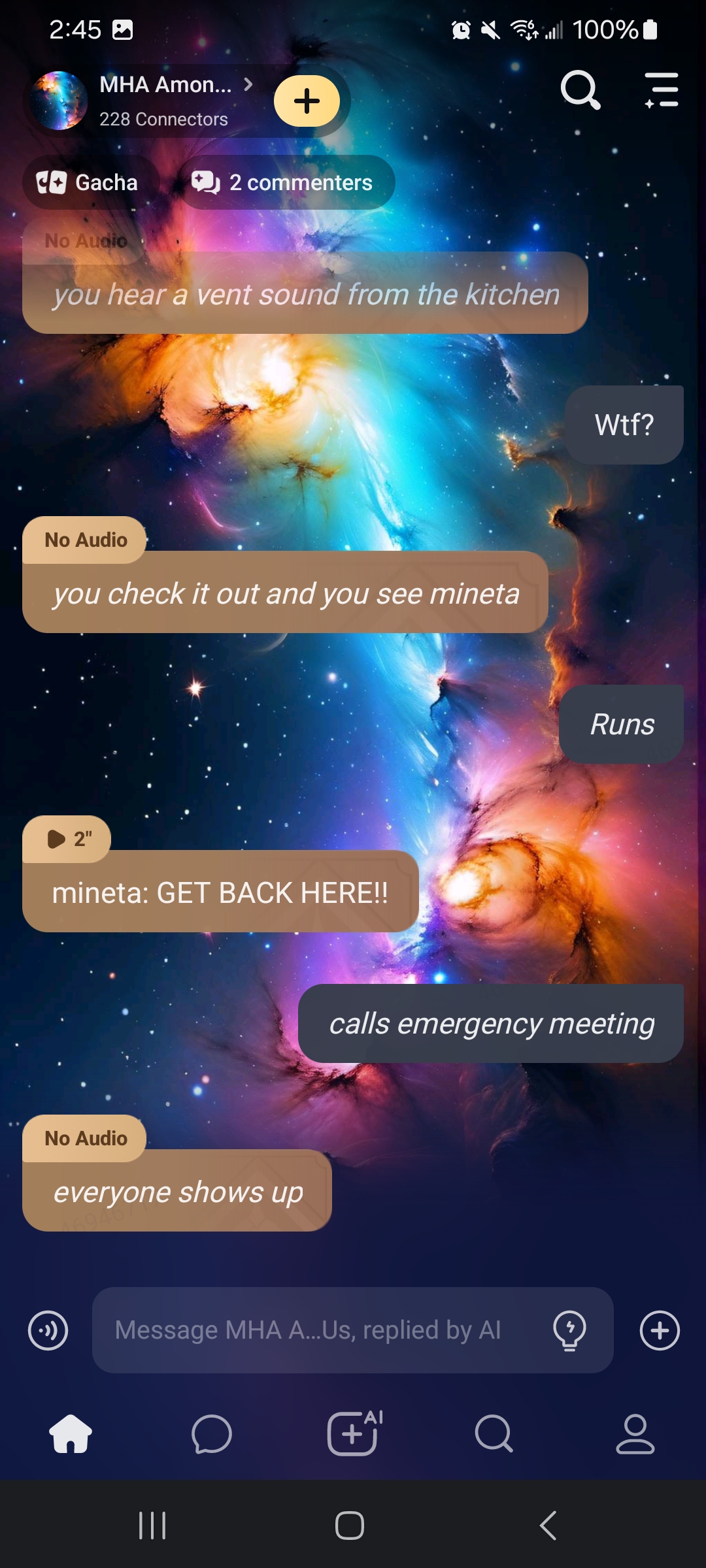Start voice call mode icon
The width and height of the screenshot is (706, 1568).
[48, 1330]
